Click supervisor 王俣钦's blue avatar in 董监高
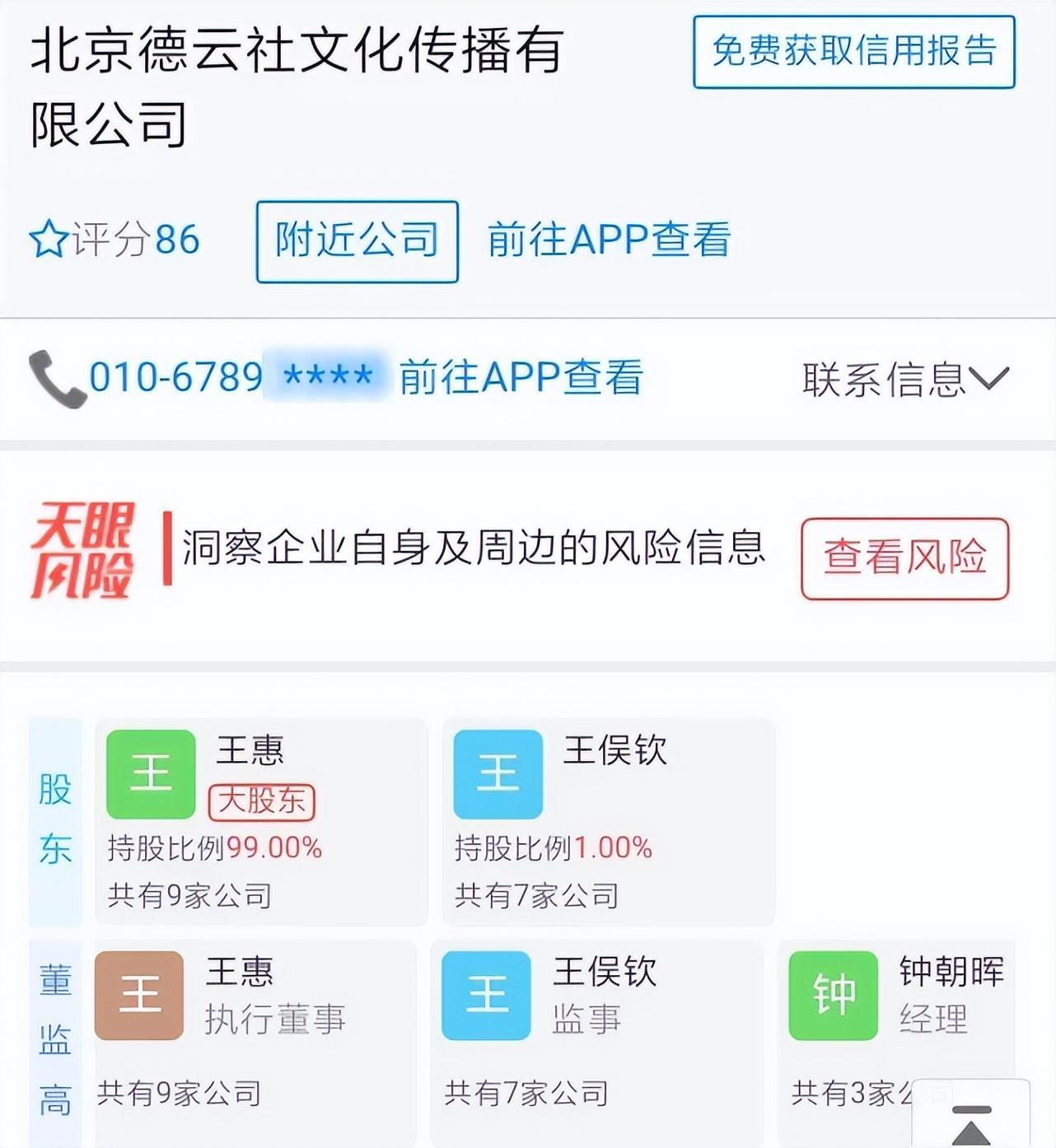The height and width of the screenshot is (1148, 1056). tap(486, 992)
